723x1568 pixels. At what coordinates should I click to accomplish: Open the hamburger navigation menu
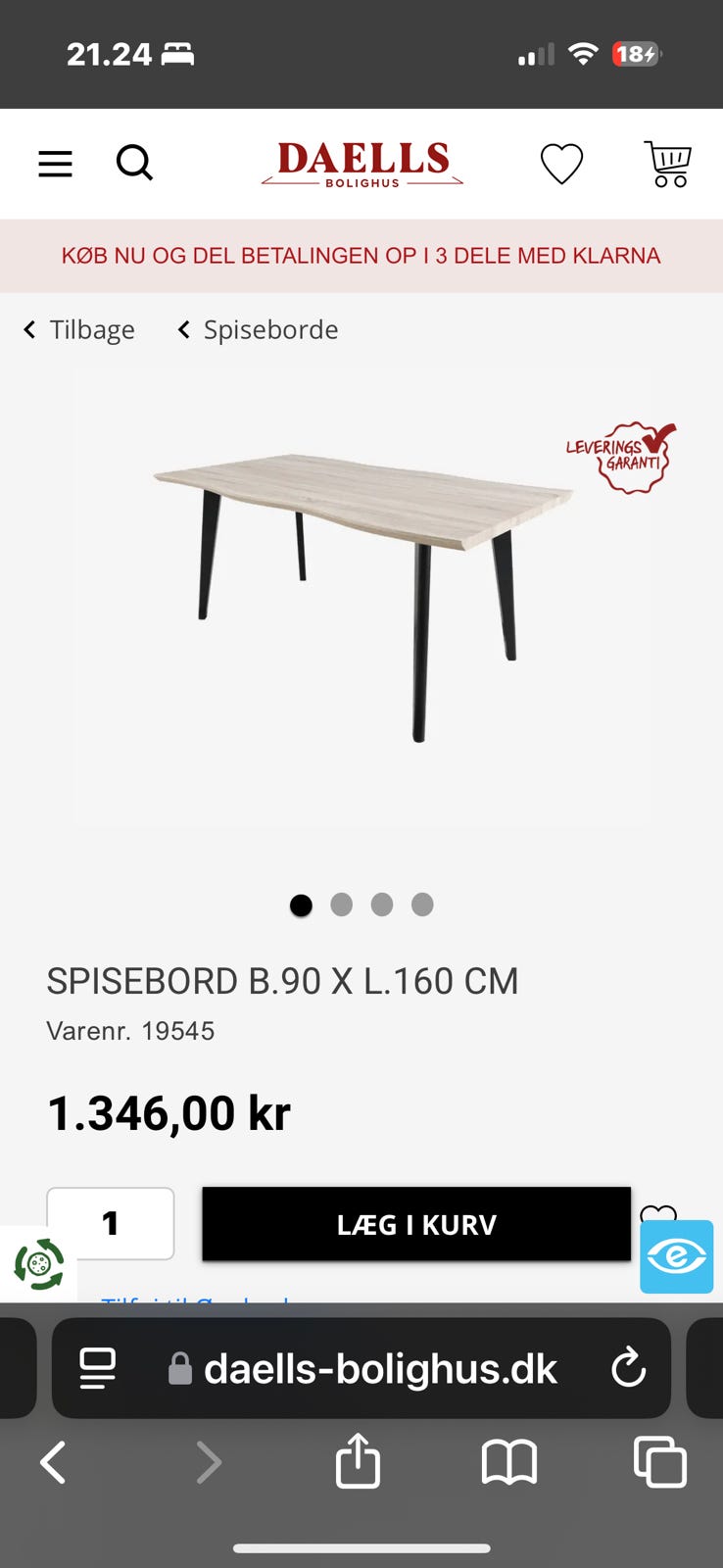pos(55,163)
